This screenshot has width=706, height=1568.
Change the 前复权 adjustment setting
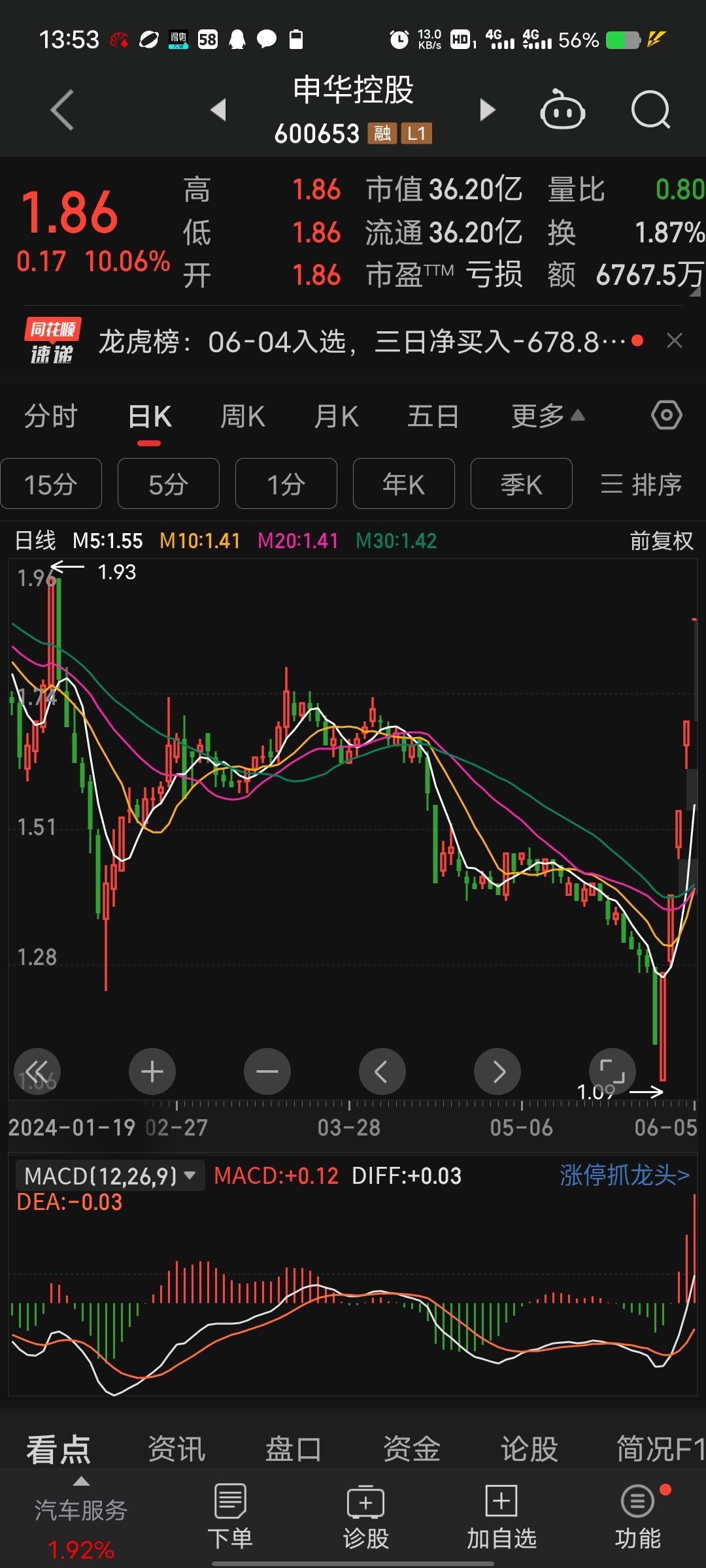tap(662, 541)
